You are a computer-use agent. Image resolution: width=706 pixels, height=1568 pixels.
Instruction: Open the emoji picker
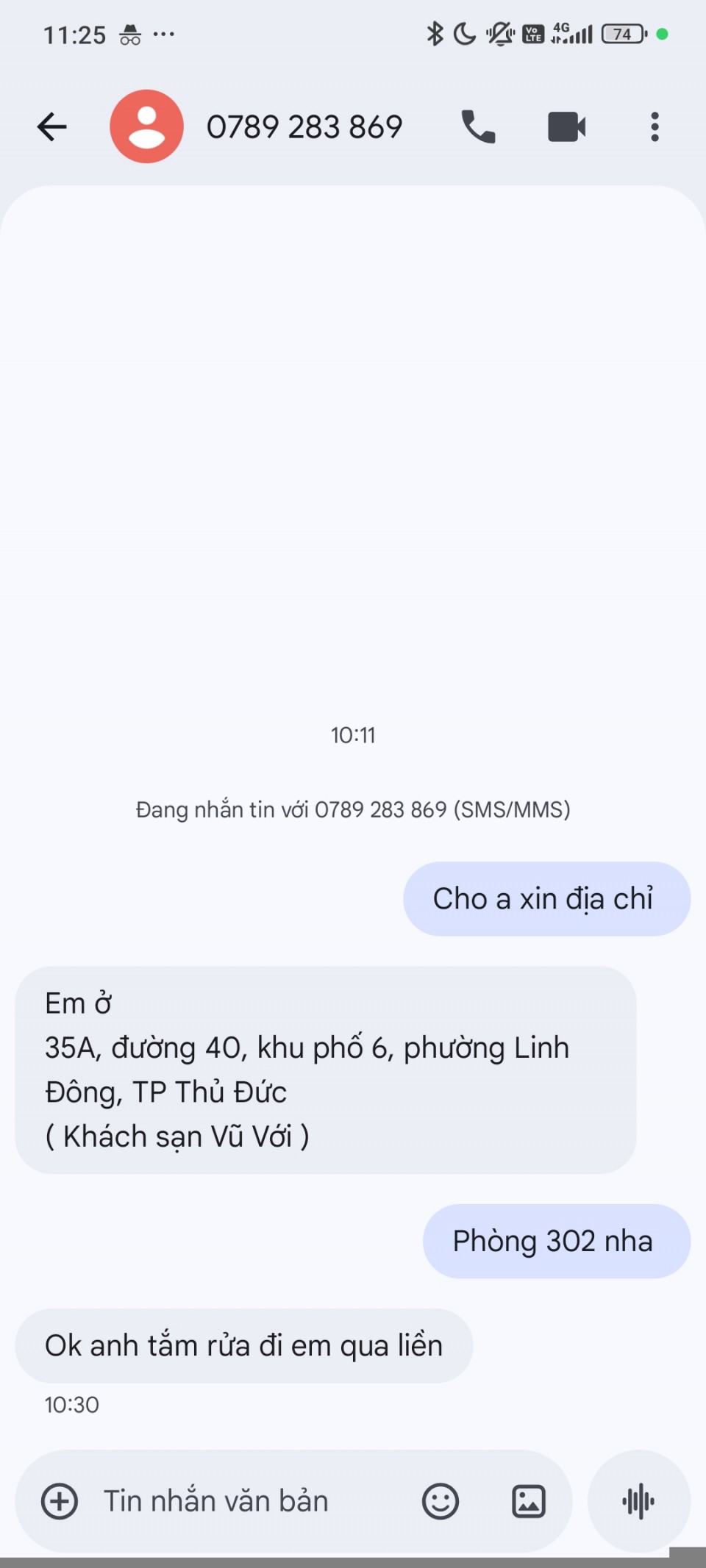pos(440,1501)
